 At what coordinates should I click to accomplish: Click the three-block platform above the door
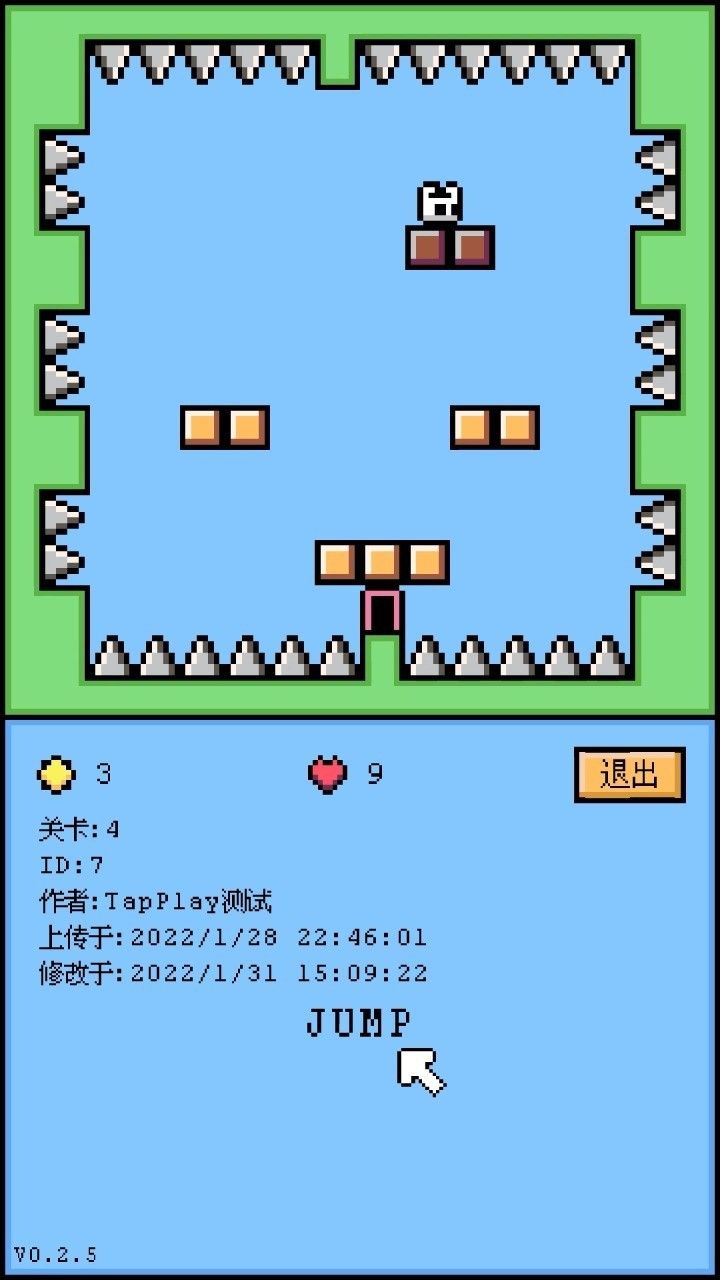click(383, 560)
